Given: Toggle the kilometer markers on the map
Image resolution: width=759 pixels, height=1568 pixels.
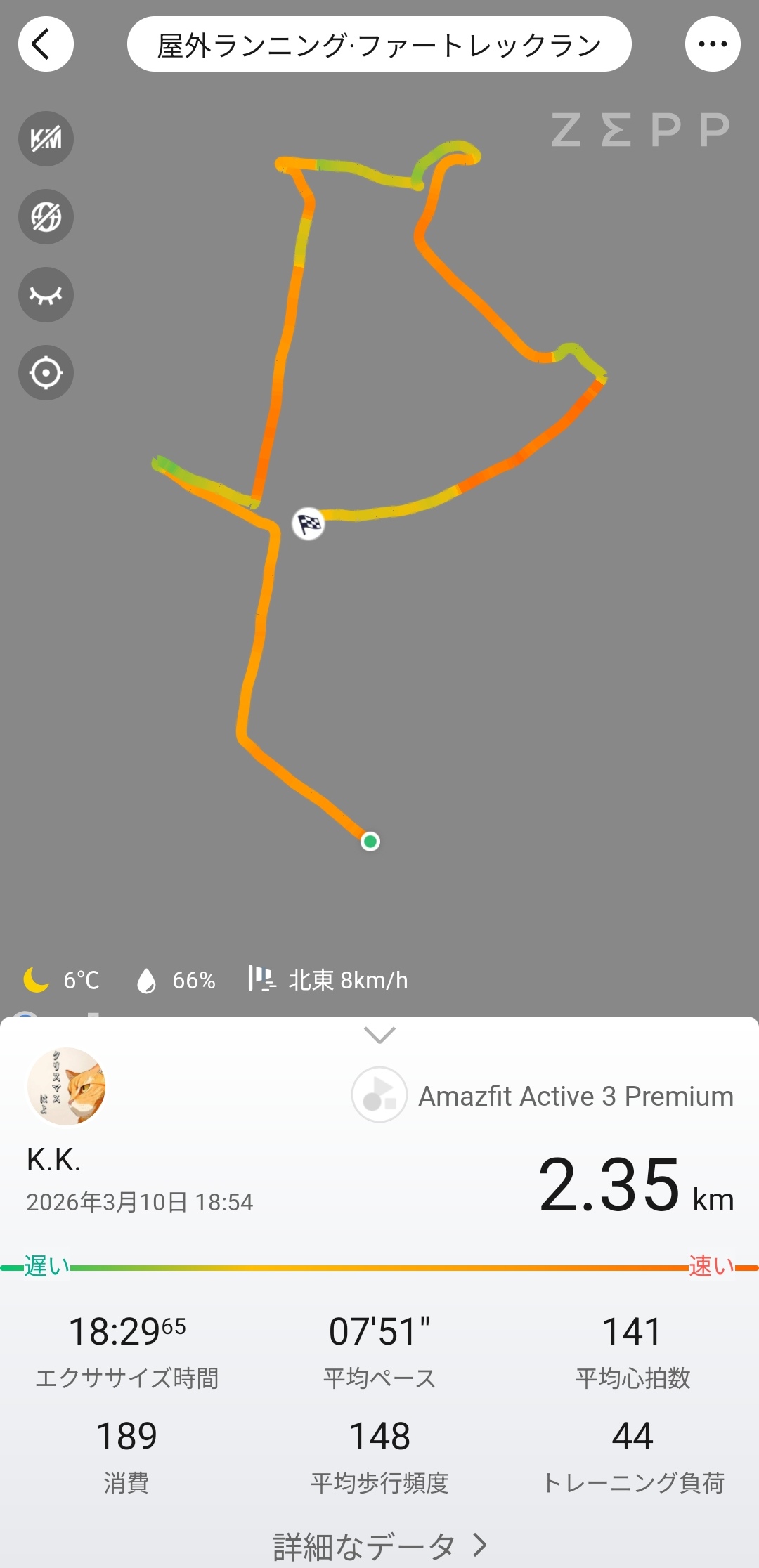Looking at the screenshot, I should (46, 139).
